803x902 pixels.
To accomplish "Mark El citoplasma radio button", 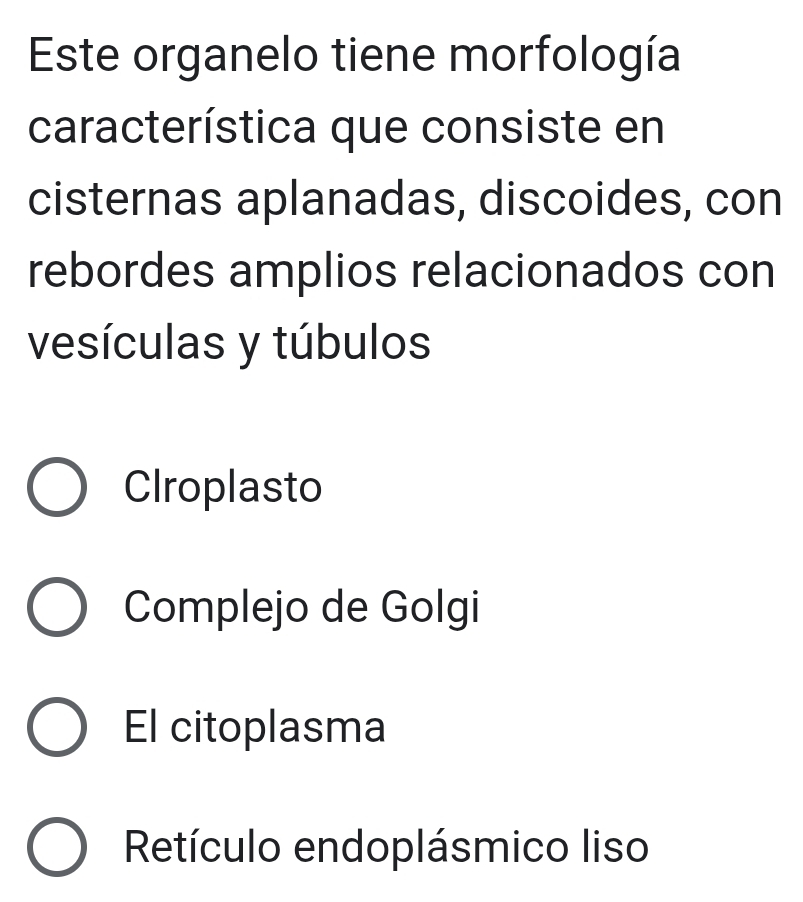I will (x=56, y=727).
